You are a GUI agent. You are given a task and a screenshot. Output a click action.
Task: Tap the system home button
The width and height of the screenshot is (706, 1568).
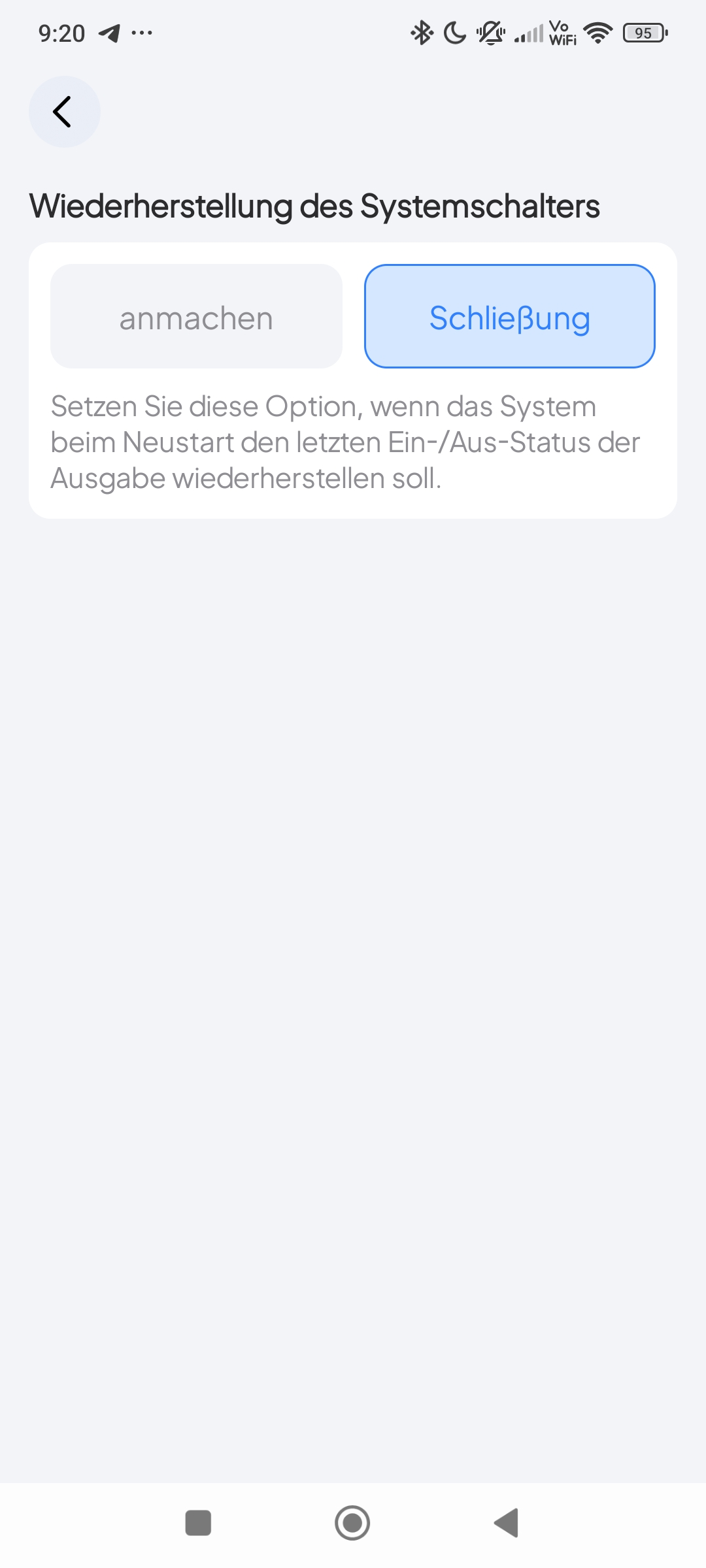click(x=352, y=1523)
